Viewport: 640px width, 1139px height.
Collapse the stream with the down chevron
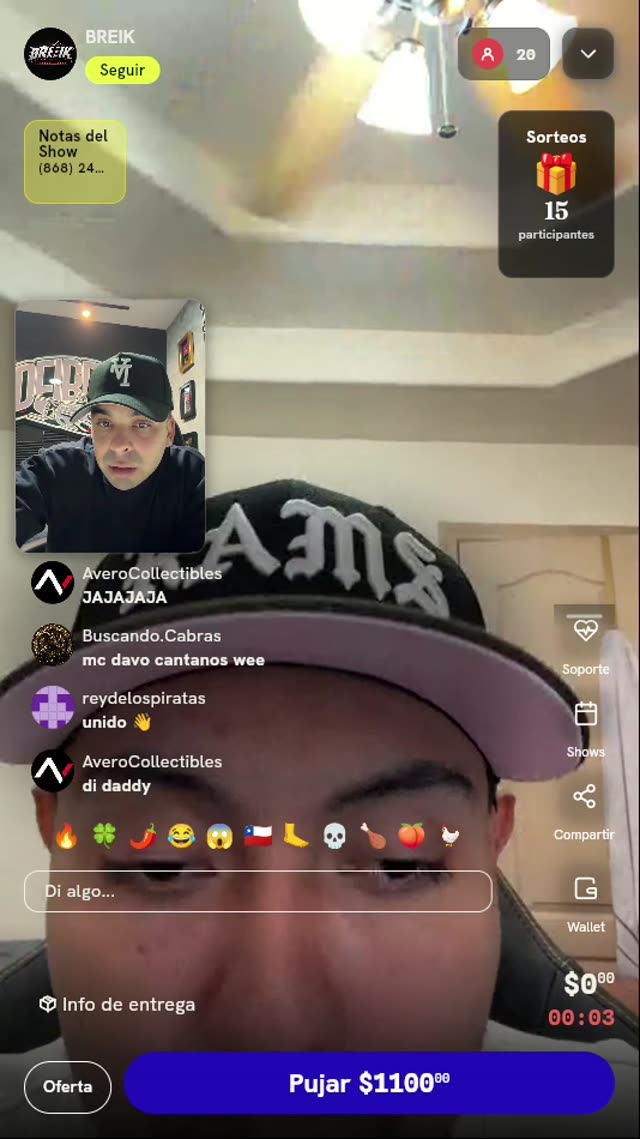pos(588,54)
